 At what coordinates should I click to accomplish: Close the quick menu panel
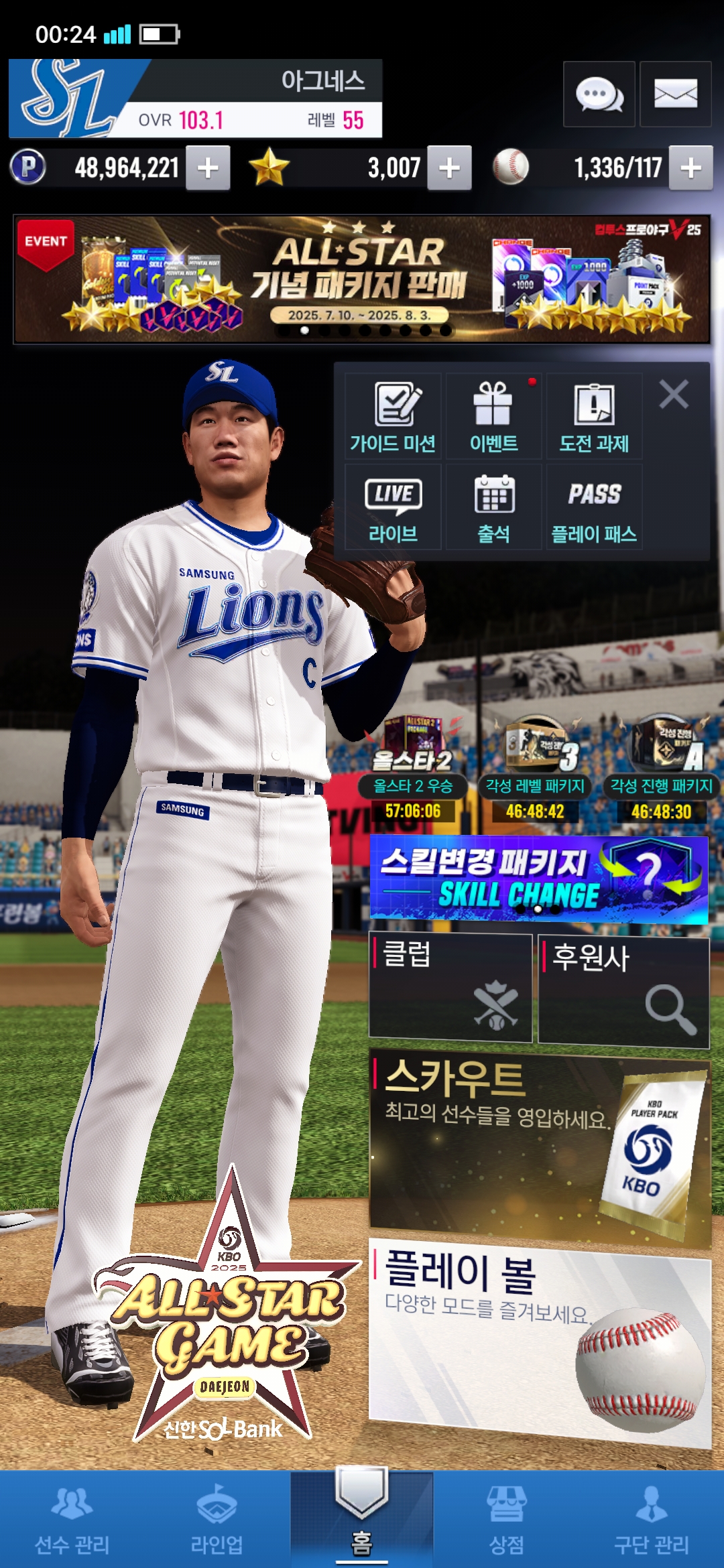[x=674, y=394]
